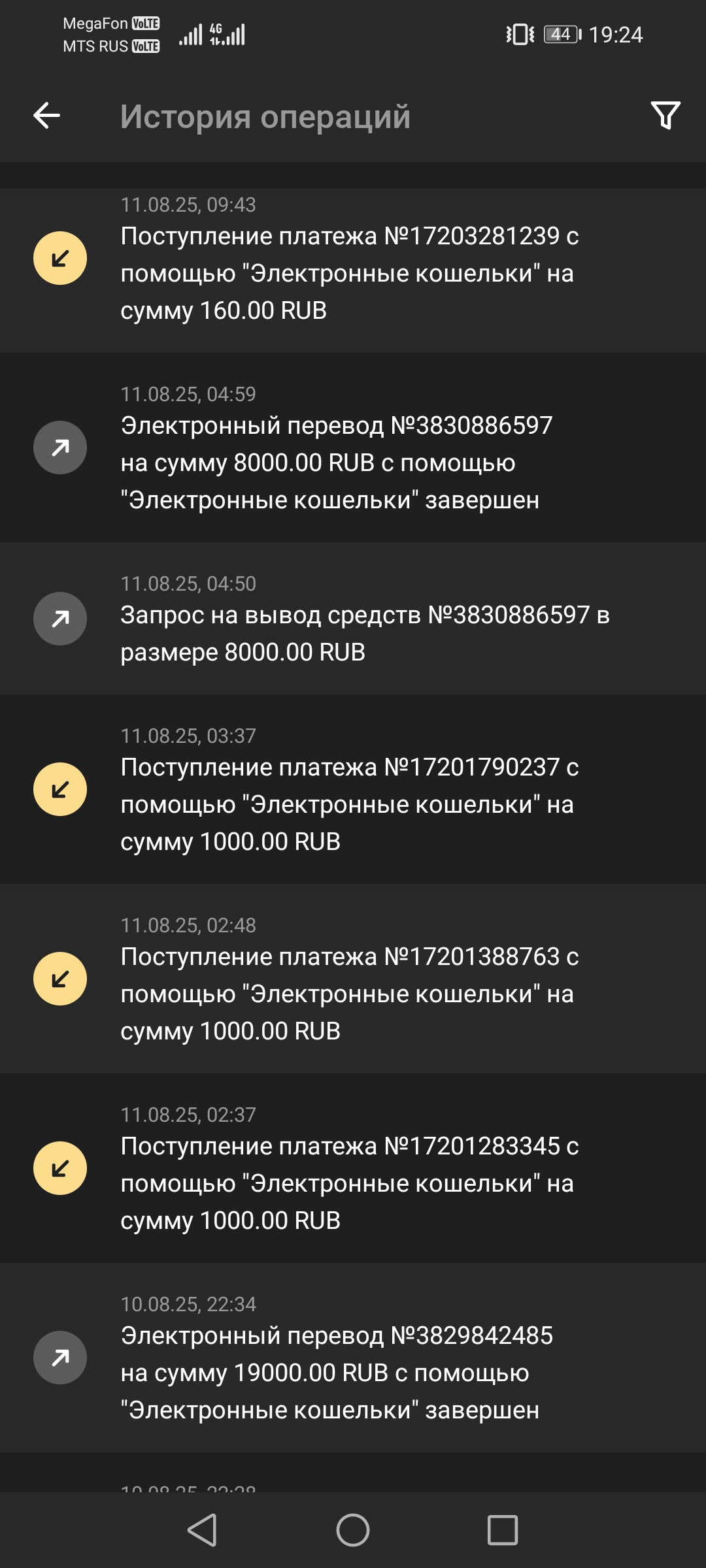
Task: Go back from История операций
Action: click(x=47, y=116)
